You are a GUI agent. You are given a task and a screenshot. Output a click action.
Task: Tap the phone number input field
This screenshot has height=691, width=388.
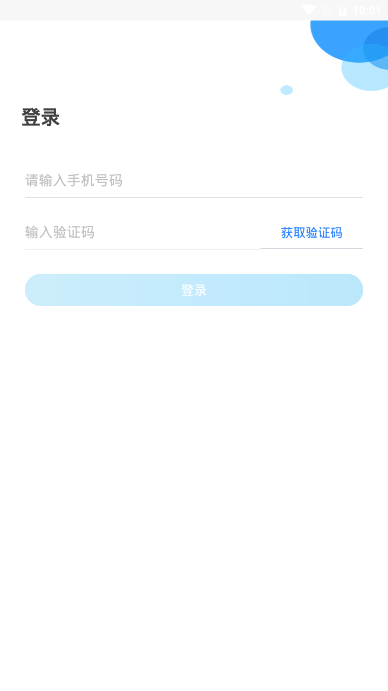(194, 180)
